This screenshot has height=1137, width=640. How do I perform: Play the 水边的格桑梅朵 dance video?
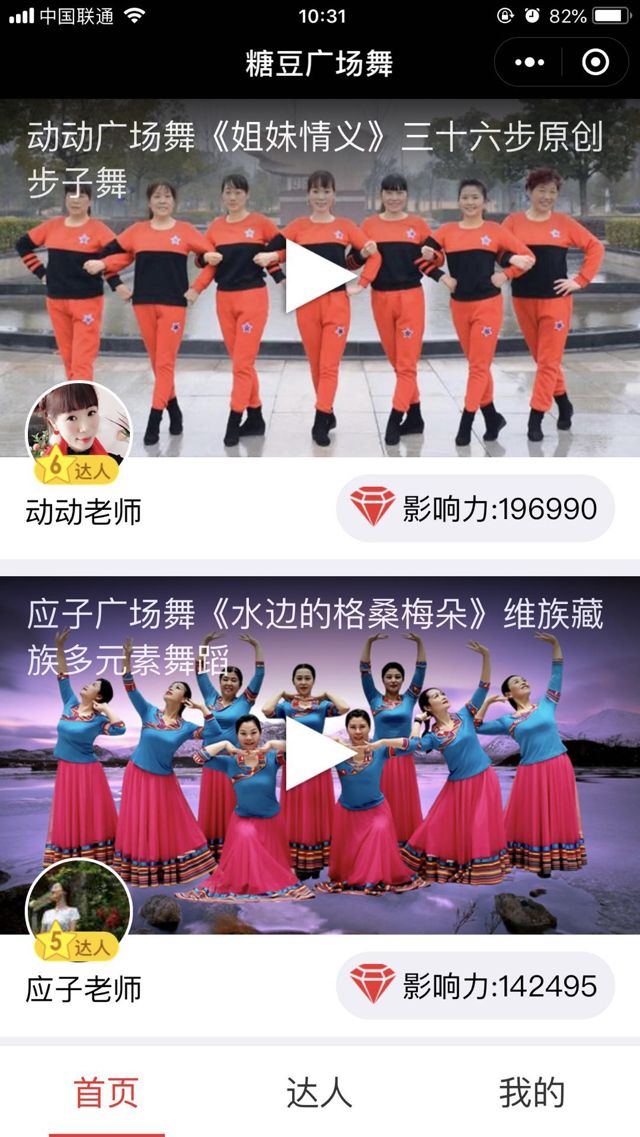pos(318,753)
